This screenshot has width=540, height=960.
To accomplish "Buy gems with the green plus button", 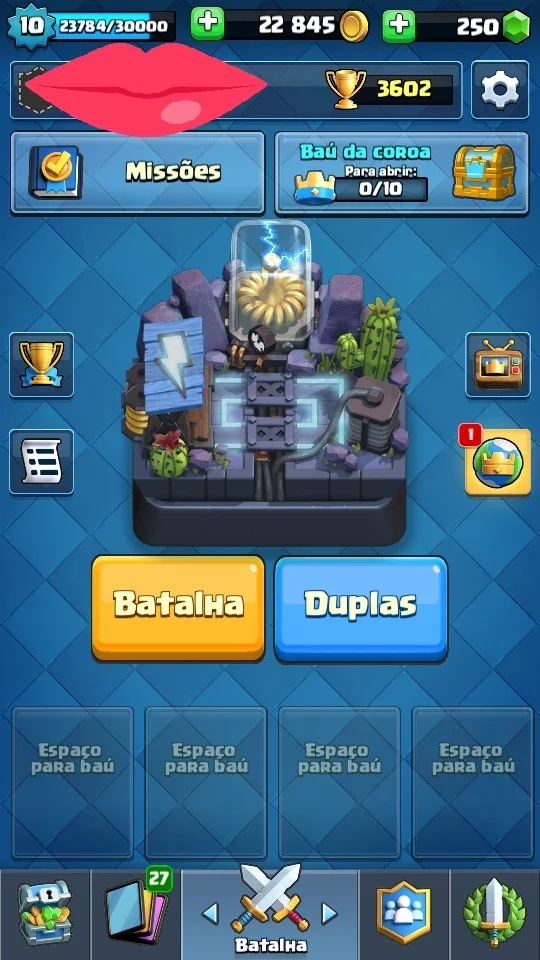I will [x=399, y=24].
